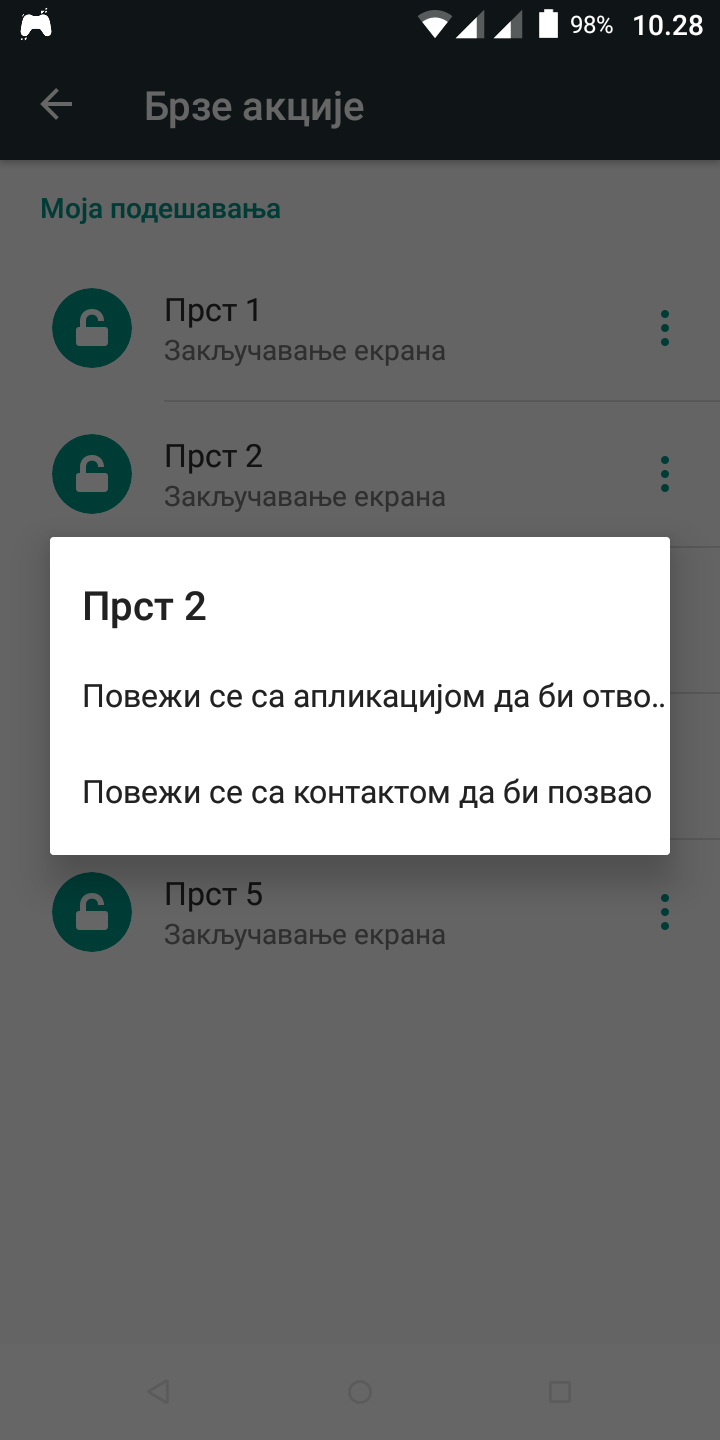
Task: Tap the system back button
Action: [158, 1392]
